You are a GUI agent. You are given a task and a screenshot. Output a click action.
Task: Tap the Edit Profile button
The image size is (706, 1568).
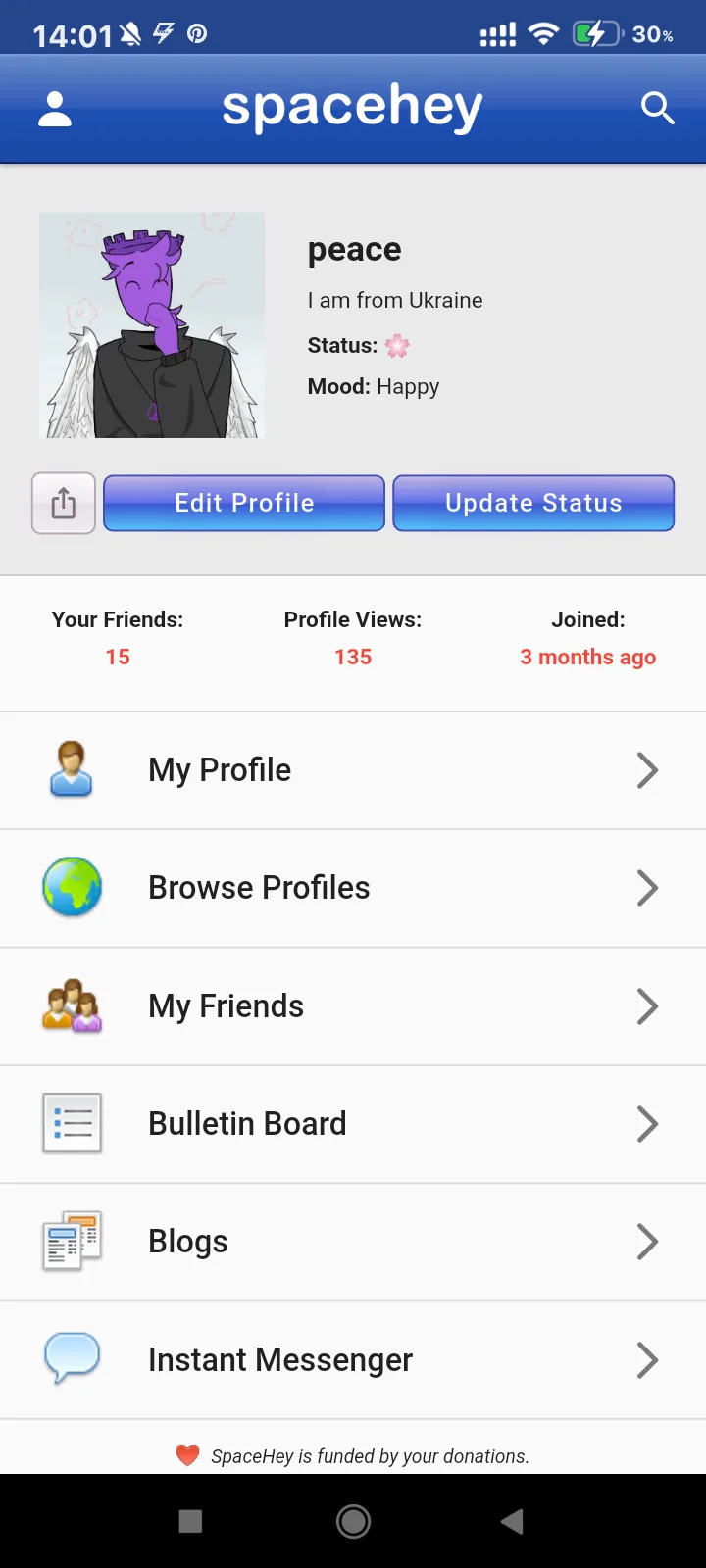coord(244,504)
